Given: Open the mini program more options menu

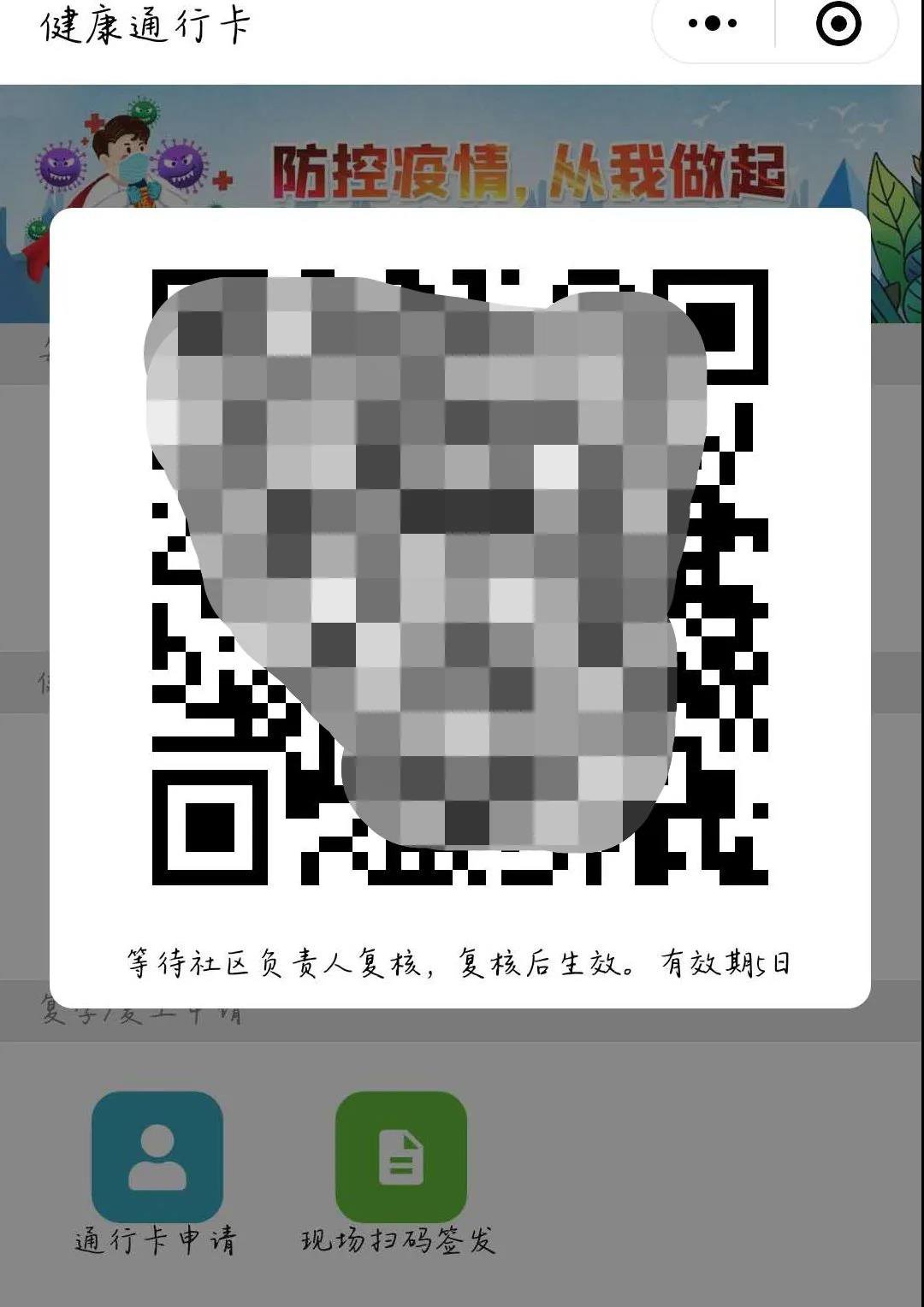Looking at the screenshot, I should point(713,24).
